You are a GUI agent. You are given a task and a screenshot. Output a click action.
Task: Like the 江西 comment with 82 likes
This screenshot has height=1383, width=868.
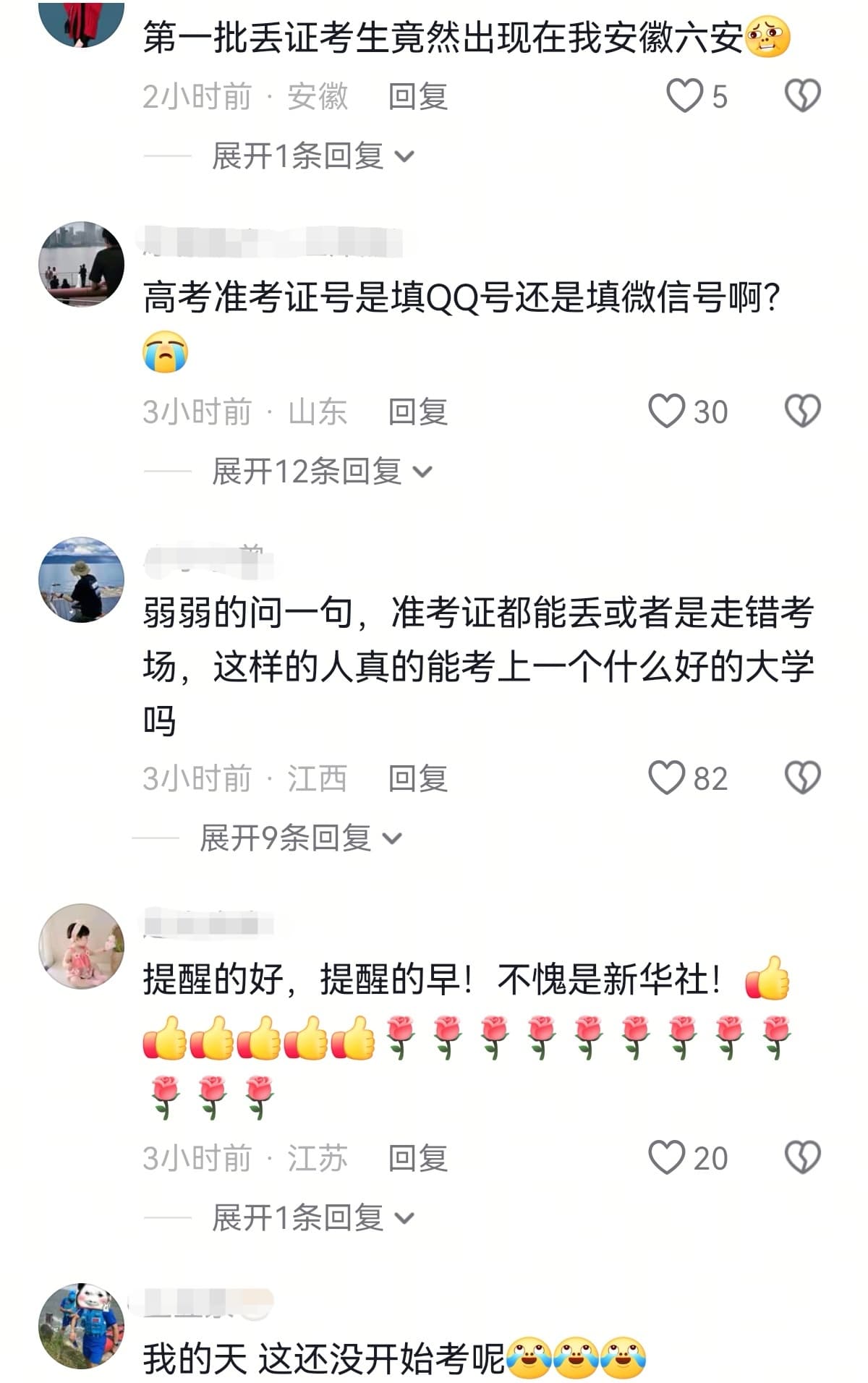coord(667,778)
